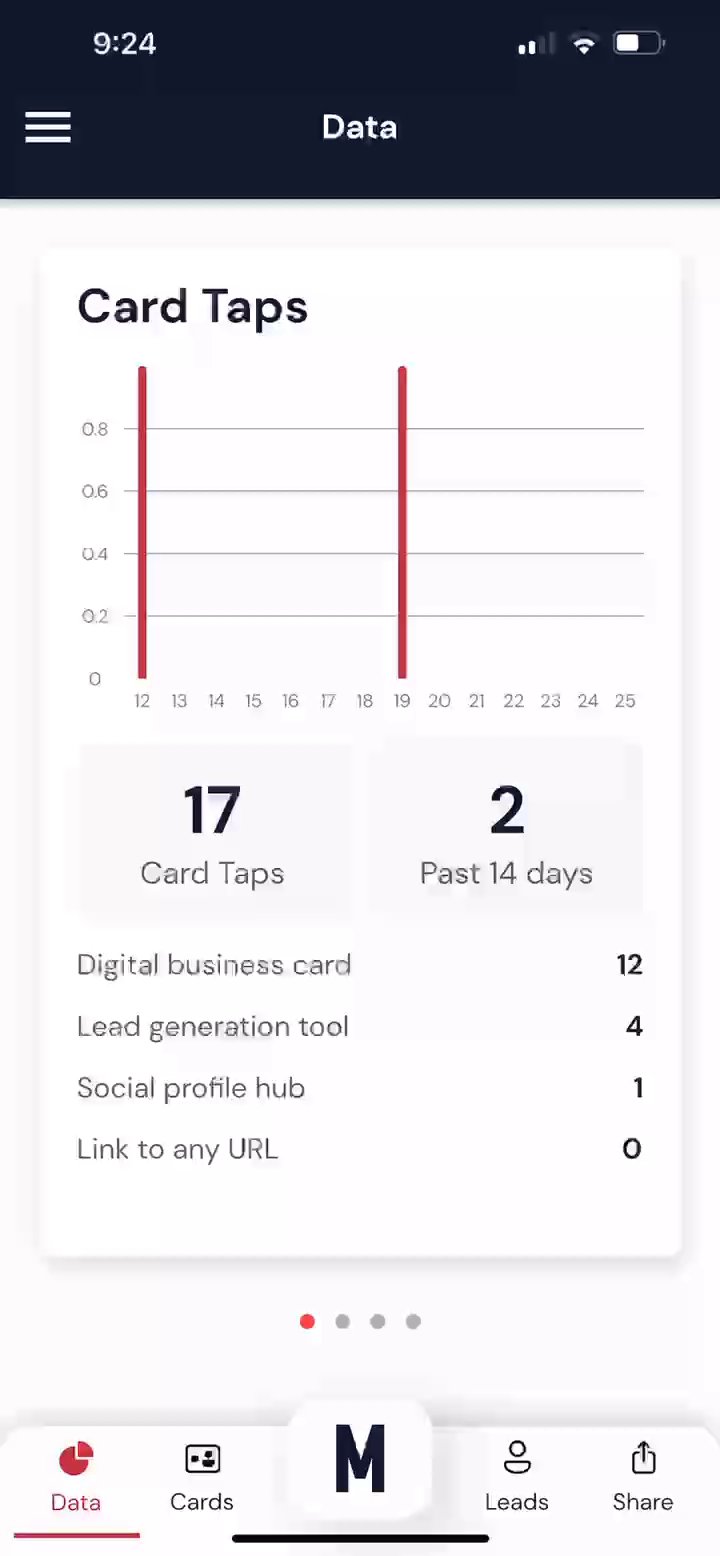Go to the Share tab
The height and width of the screenshot is (1556, 720).
[x=643, y=1477]
